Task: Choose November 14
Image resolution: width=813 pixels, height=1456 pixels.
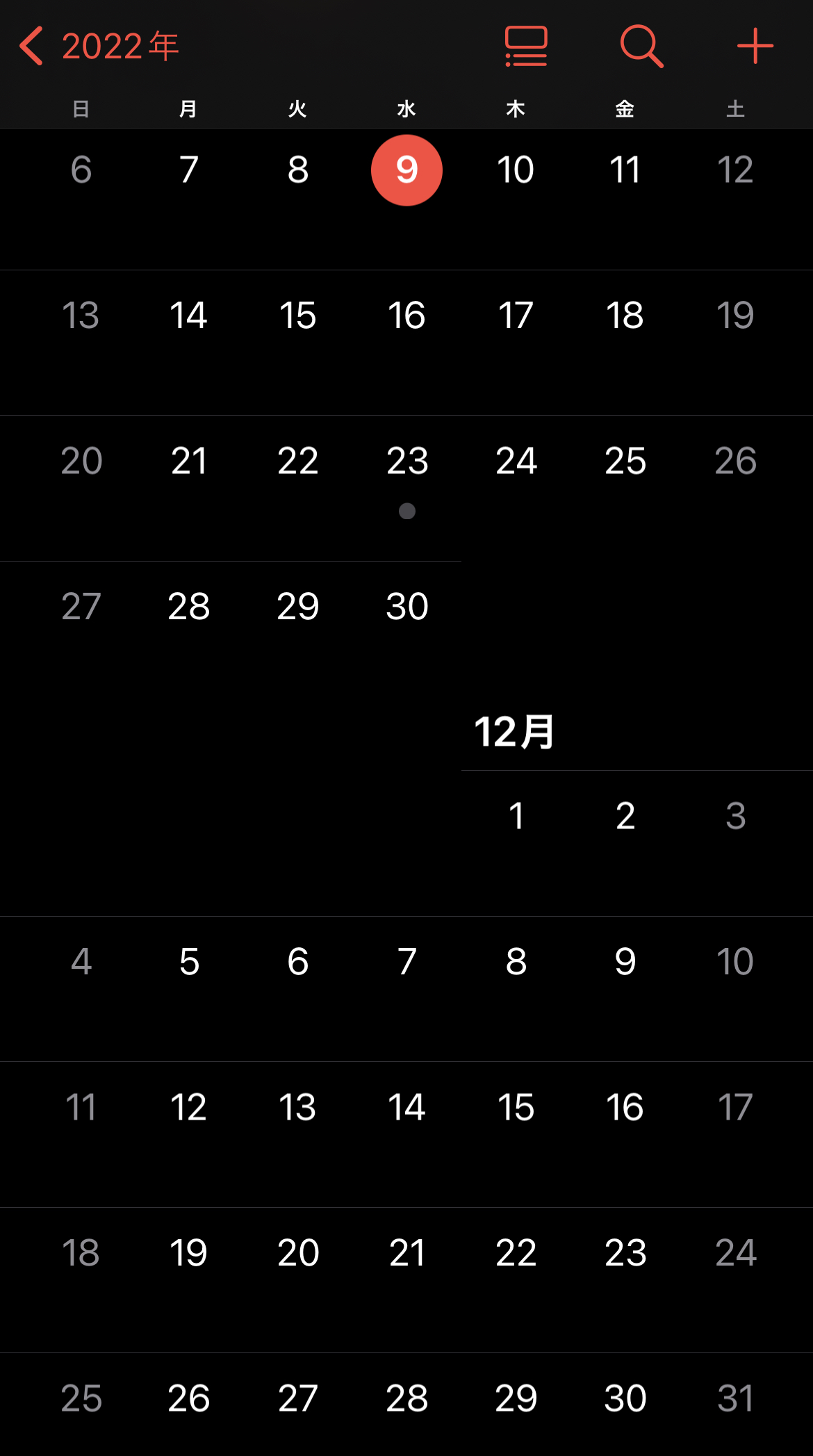Action: click(x=188, y=316)
